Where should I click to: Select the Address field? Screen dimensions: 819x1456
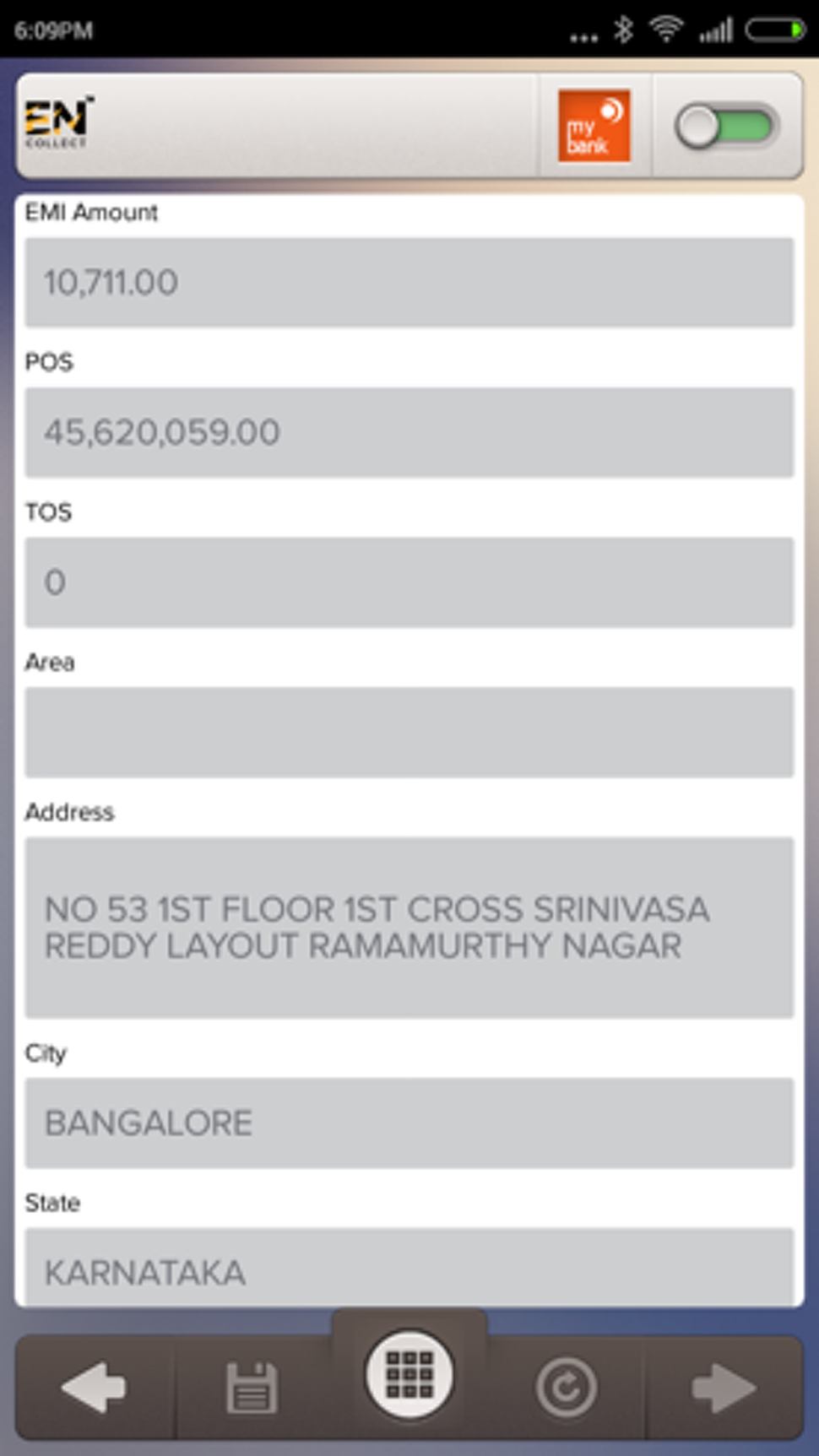tap(409, 927)
